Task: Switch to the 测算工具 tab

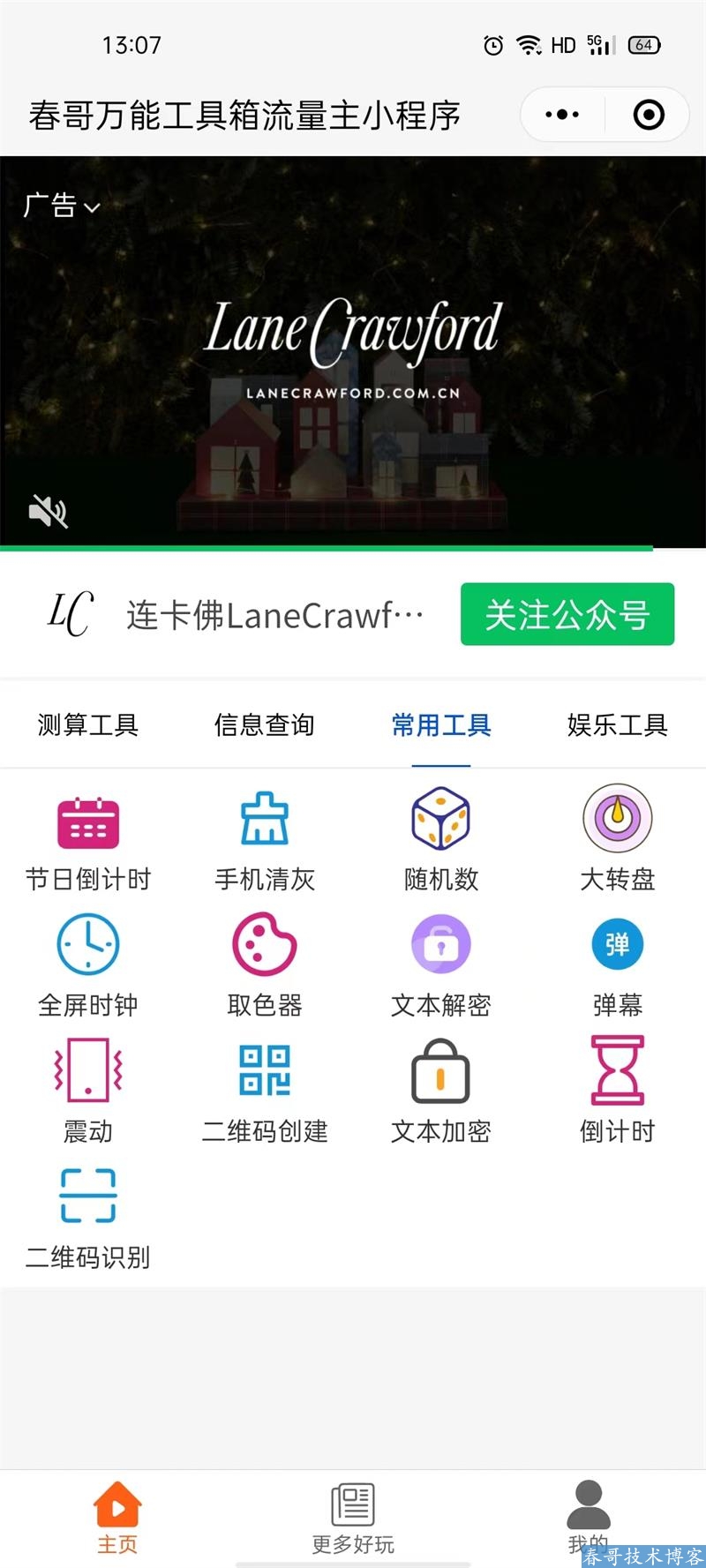Action: 88,725
